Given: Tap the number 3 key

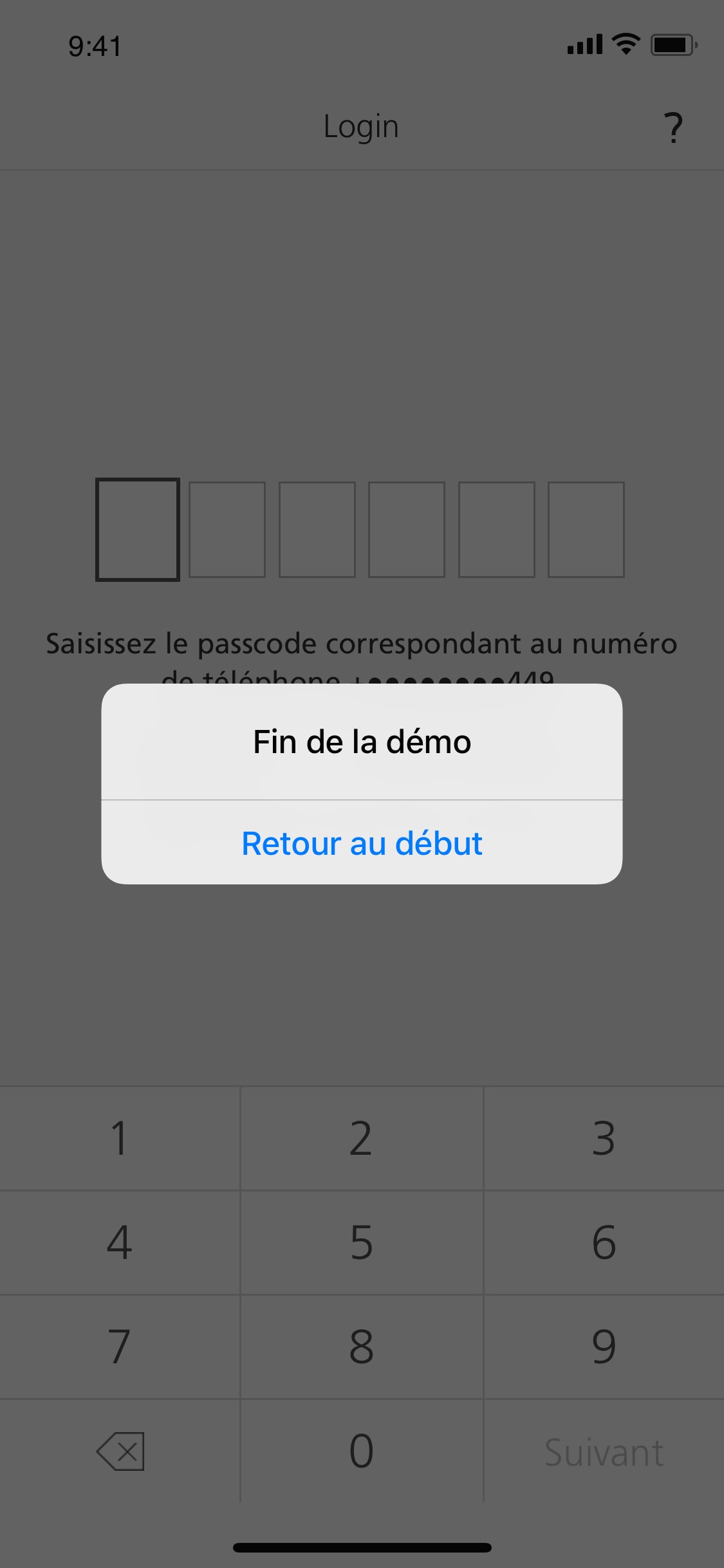Looking at the screenshot, I should coord(604,1138).
